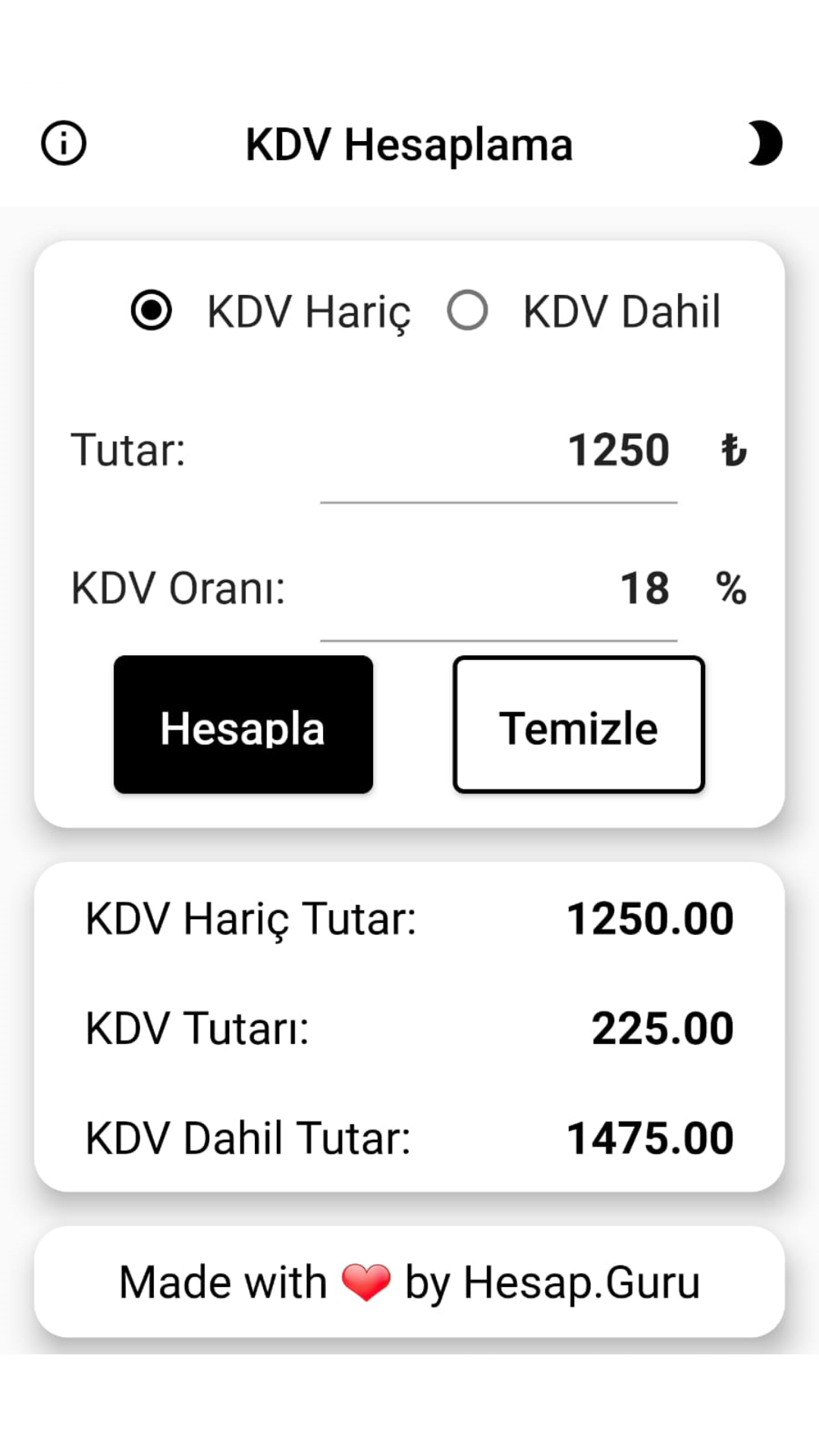This screenshot has width=819, height=1456.
Task: Edit the Tutar amount field
Action: click(x=498, y=452)
